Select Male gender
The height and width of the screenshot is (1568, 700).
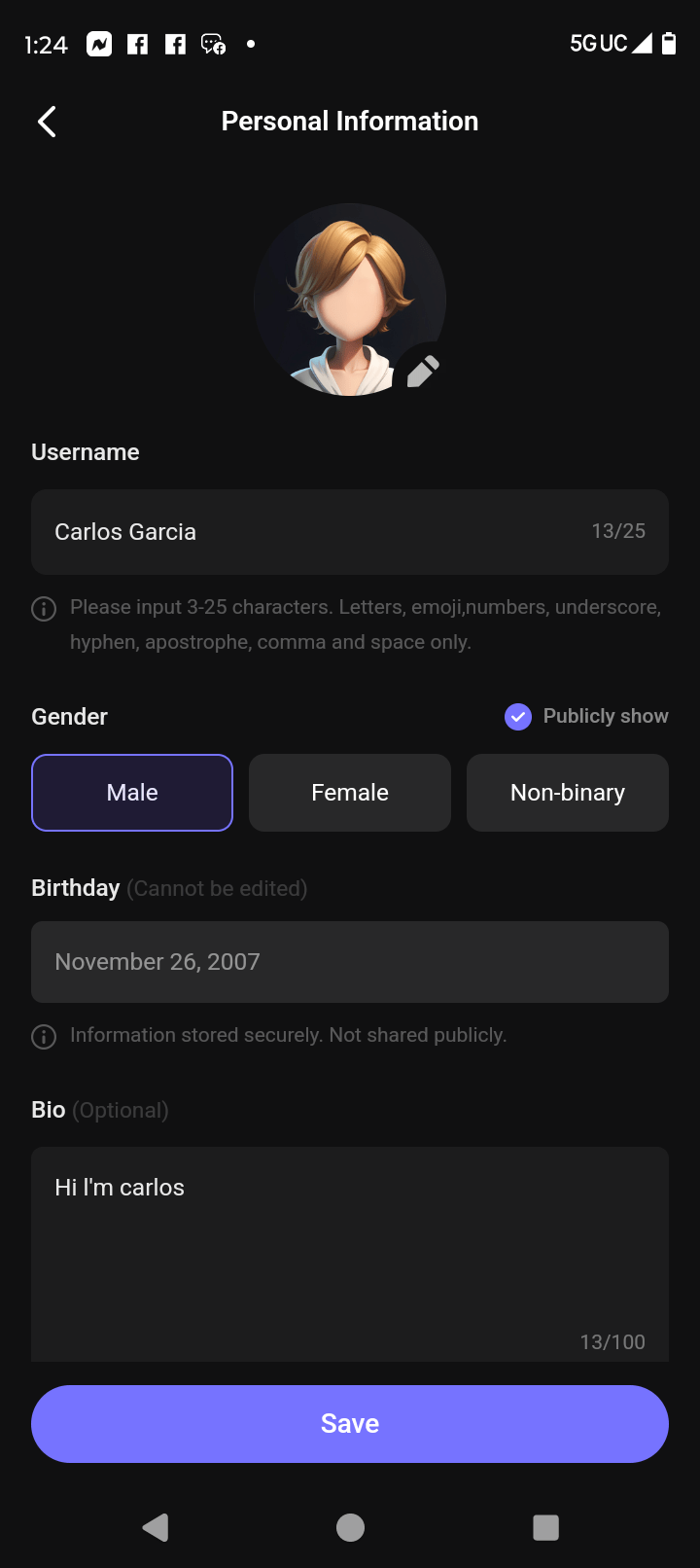[x=132, y=793]
